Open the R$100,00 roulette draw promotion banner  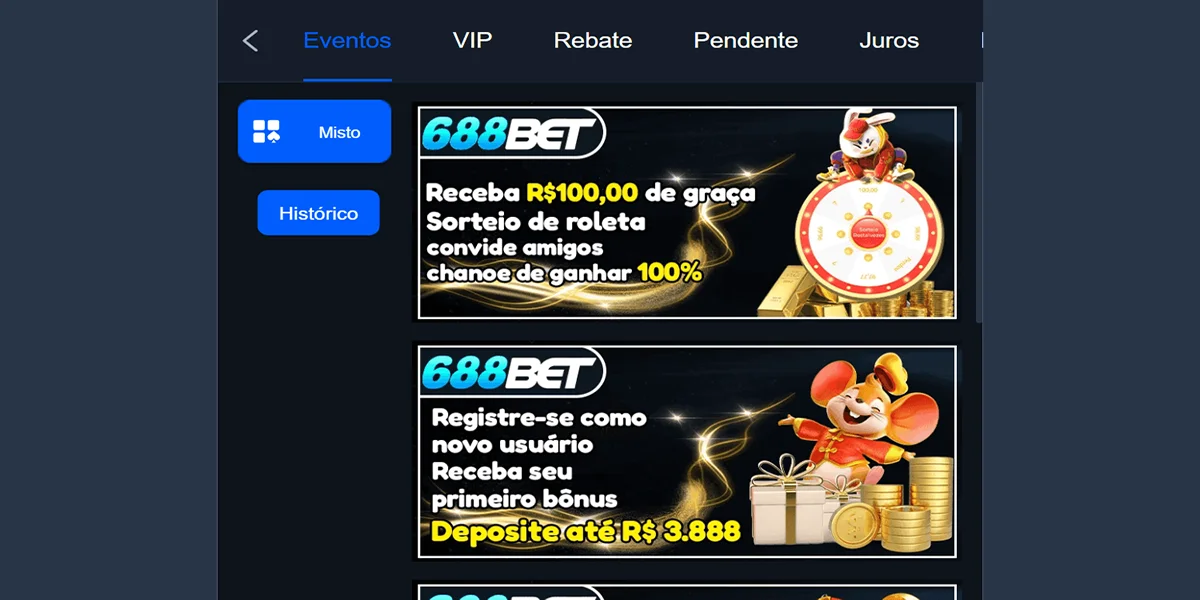point(687,212)
